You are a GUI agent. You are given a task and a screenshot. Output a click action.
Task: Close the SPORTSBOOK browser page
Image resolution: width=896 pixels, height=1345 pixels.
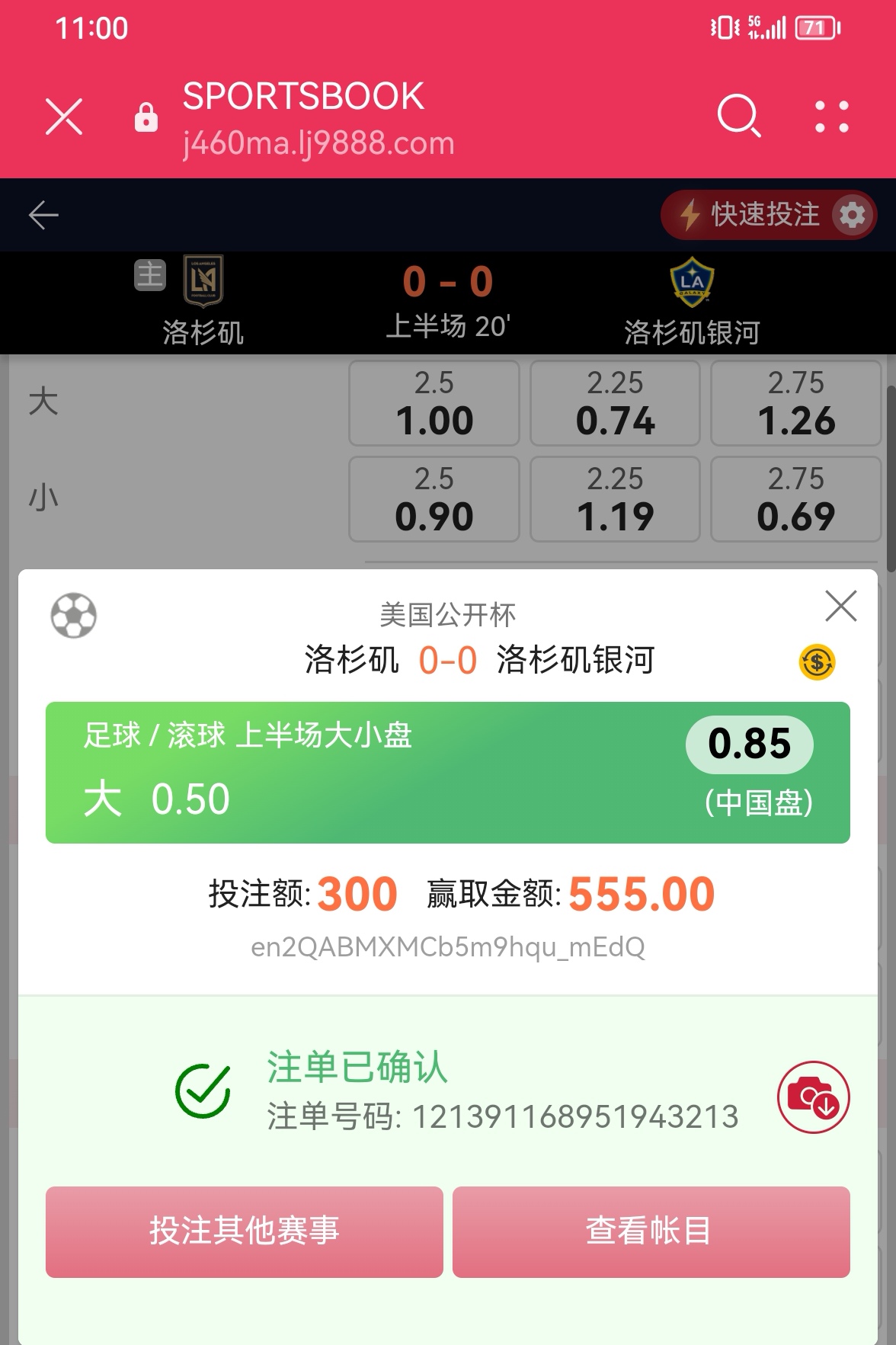(x=64, y=117)
